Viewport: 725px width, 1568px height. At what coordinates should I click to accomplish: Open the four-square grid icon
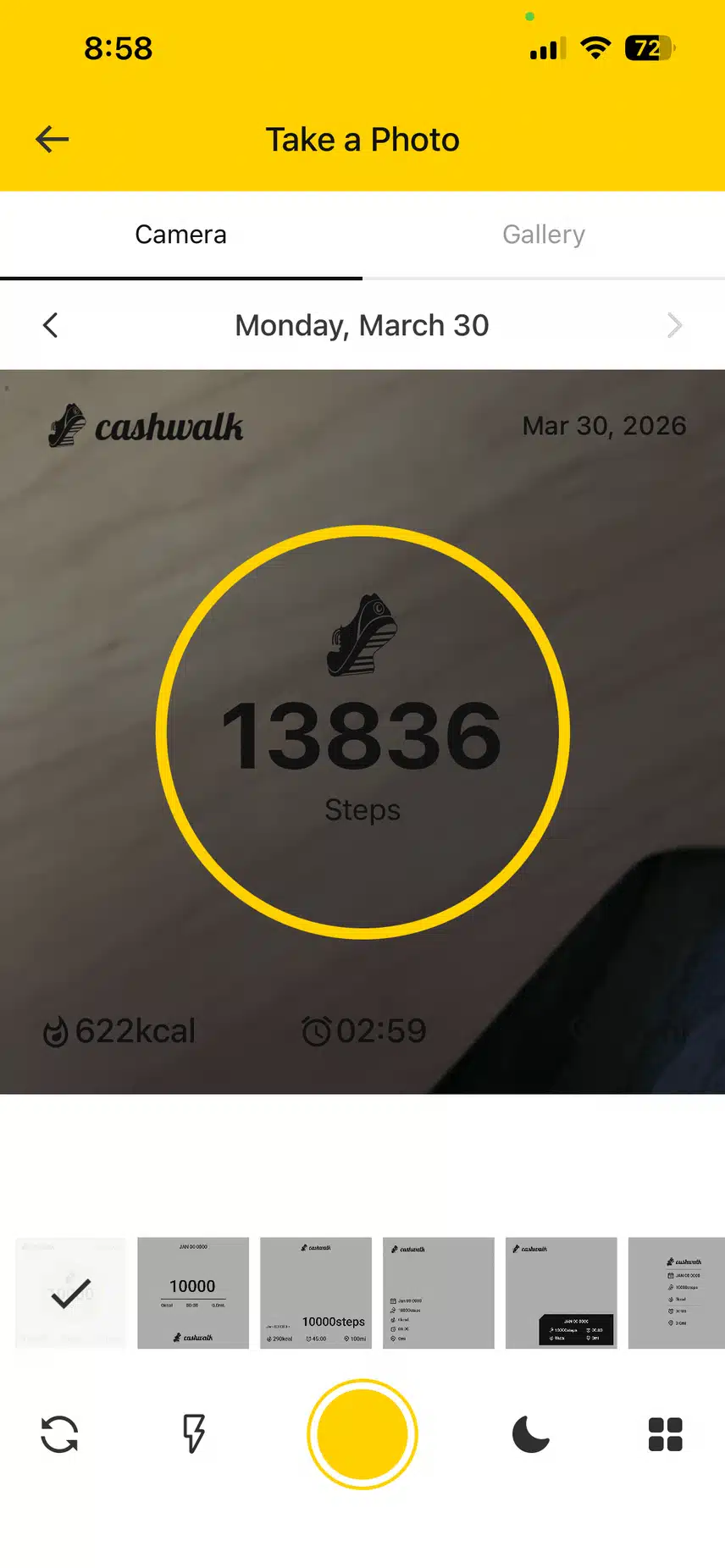click(x=665, y=1434)
